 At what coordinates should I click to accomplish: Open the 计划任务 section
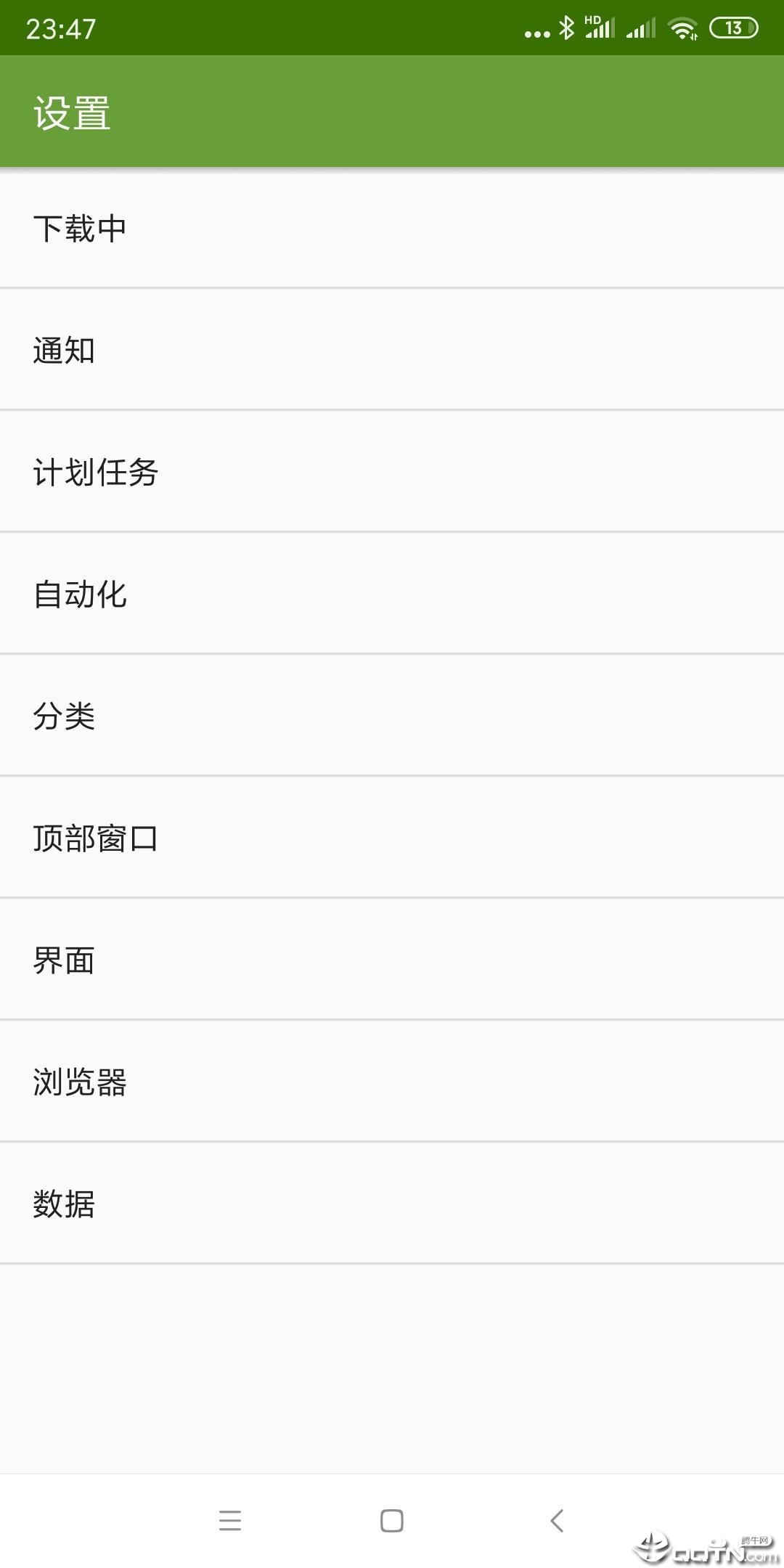(392, 472)
